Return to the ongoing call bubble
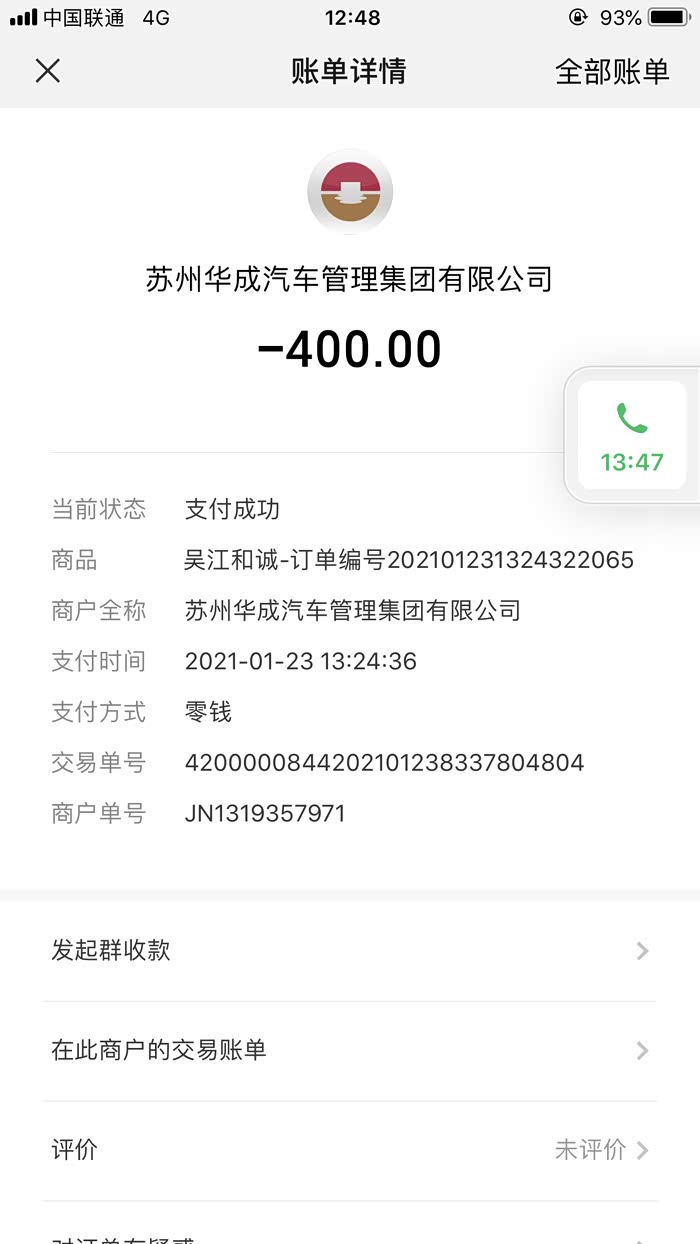The height and width of the screenshot is (1244, 700). (x=632, y=436)
